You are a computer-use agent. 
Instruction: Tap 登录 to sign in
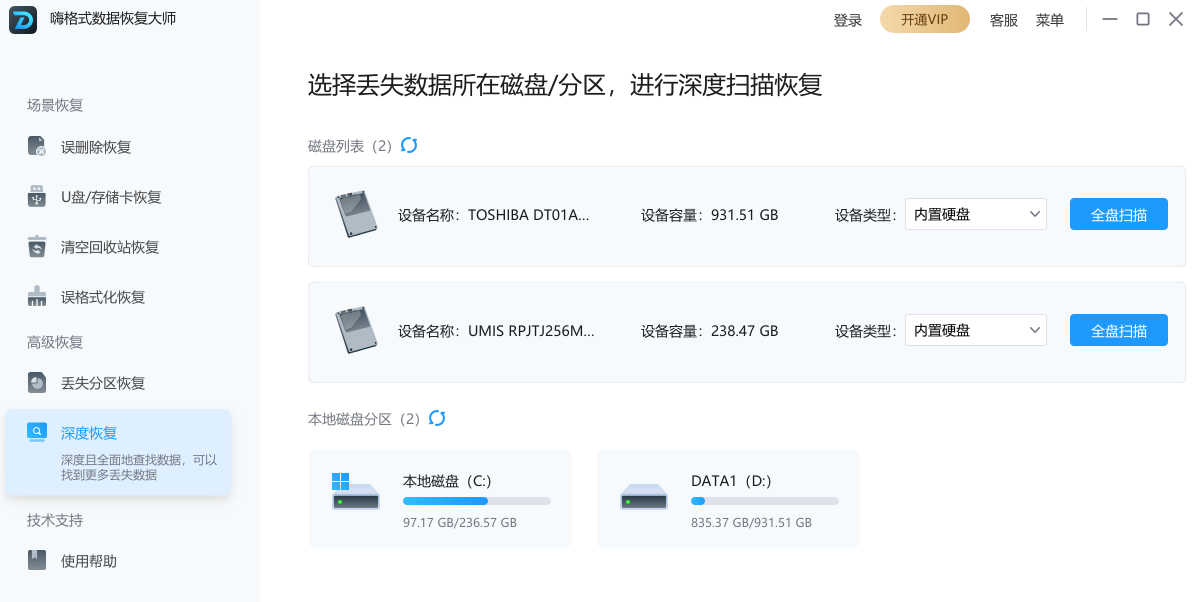[847, 20]
